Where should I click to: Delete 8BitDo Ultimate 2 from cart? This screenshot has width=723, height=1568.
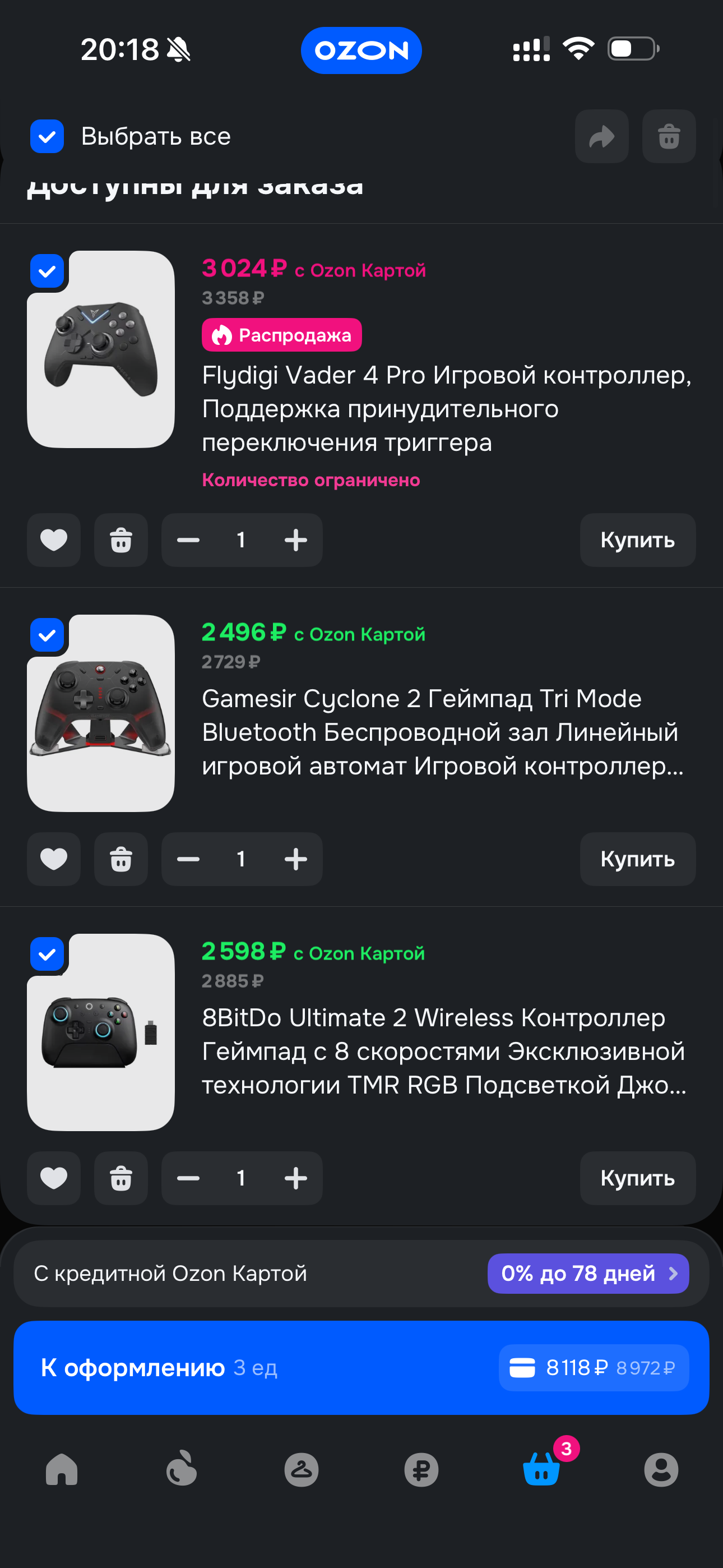click(x=121, y=1178)
